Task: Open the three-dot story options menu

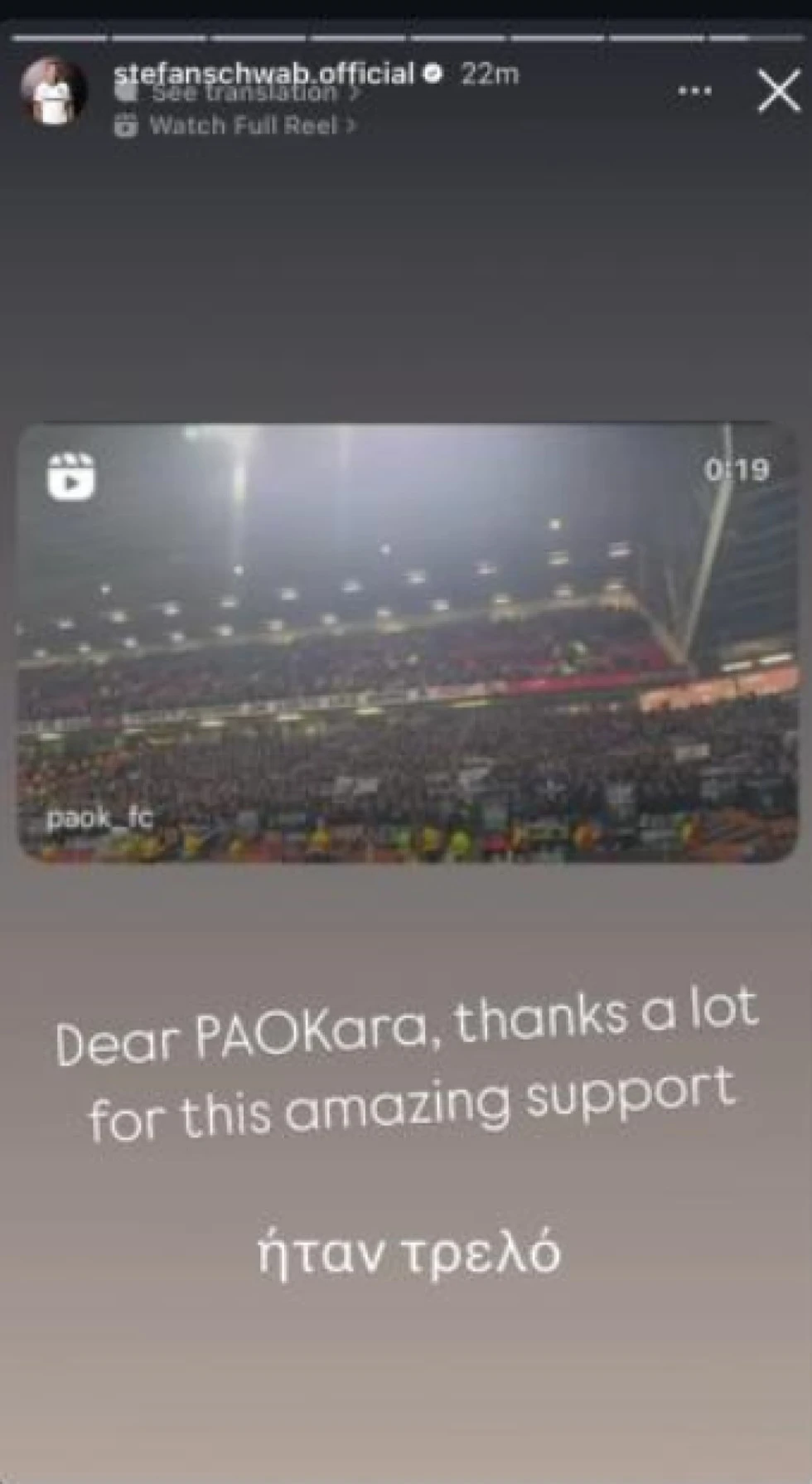Action: coord(694,91)
